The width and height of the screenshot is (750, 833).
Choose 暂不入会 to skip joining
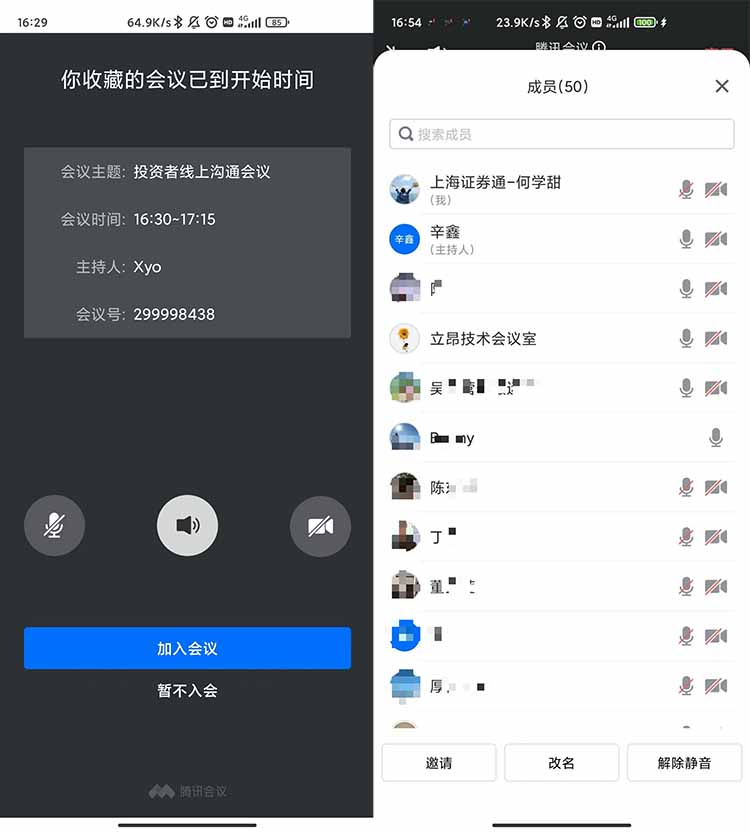tap(187, 690)
